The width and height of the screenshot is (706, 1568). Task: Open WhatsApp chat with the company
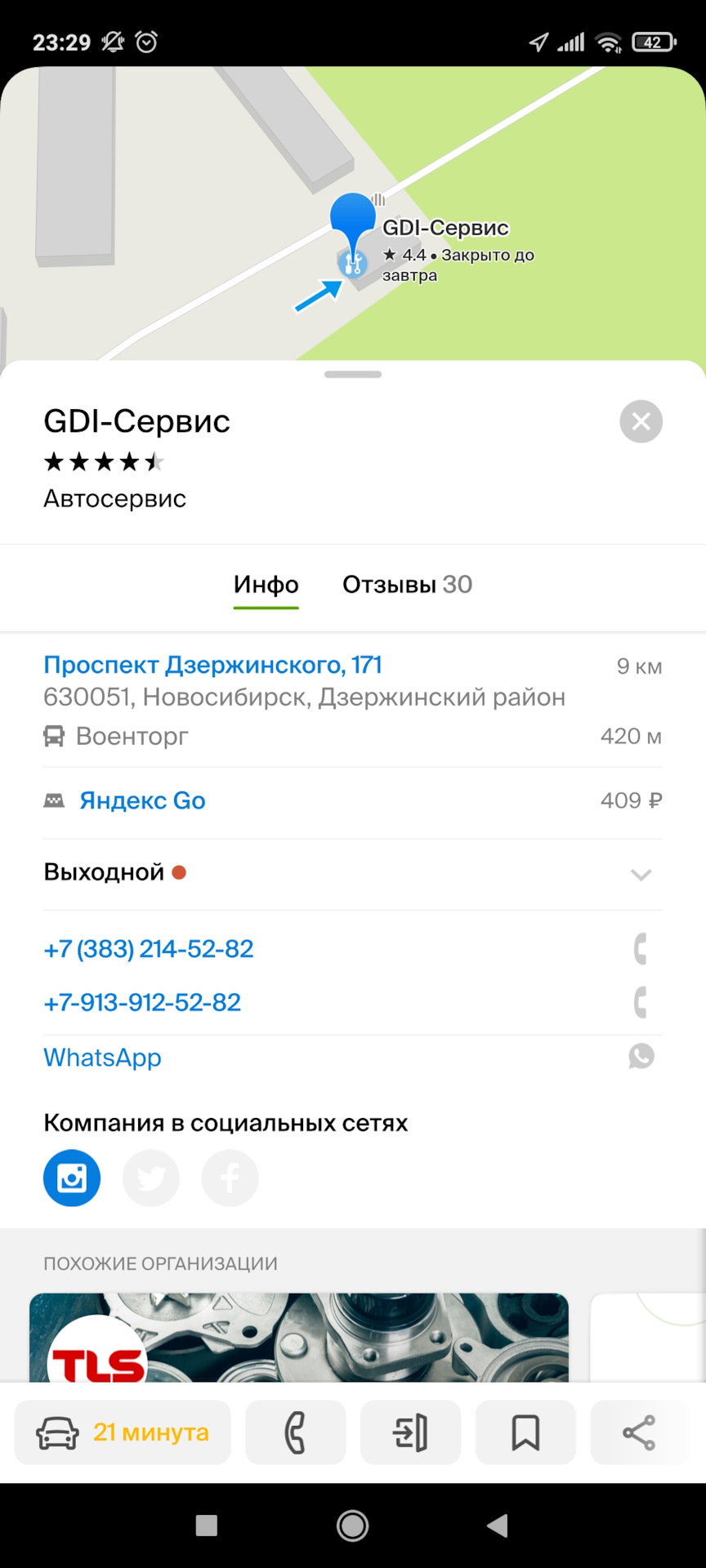[102, 1058]
